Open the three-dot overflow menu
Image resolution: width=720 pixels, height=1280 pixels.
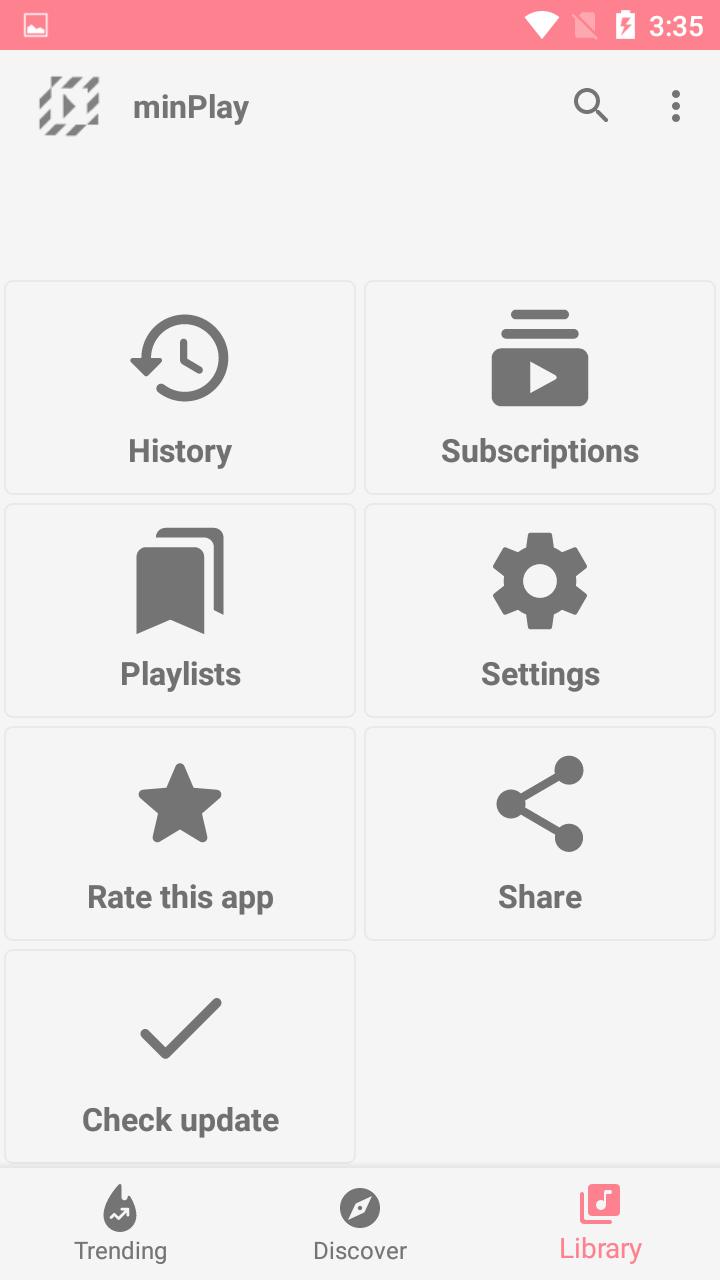pos(676,106)
